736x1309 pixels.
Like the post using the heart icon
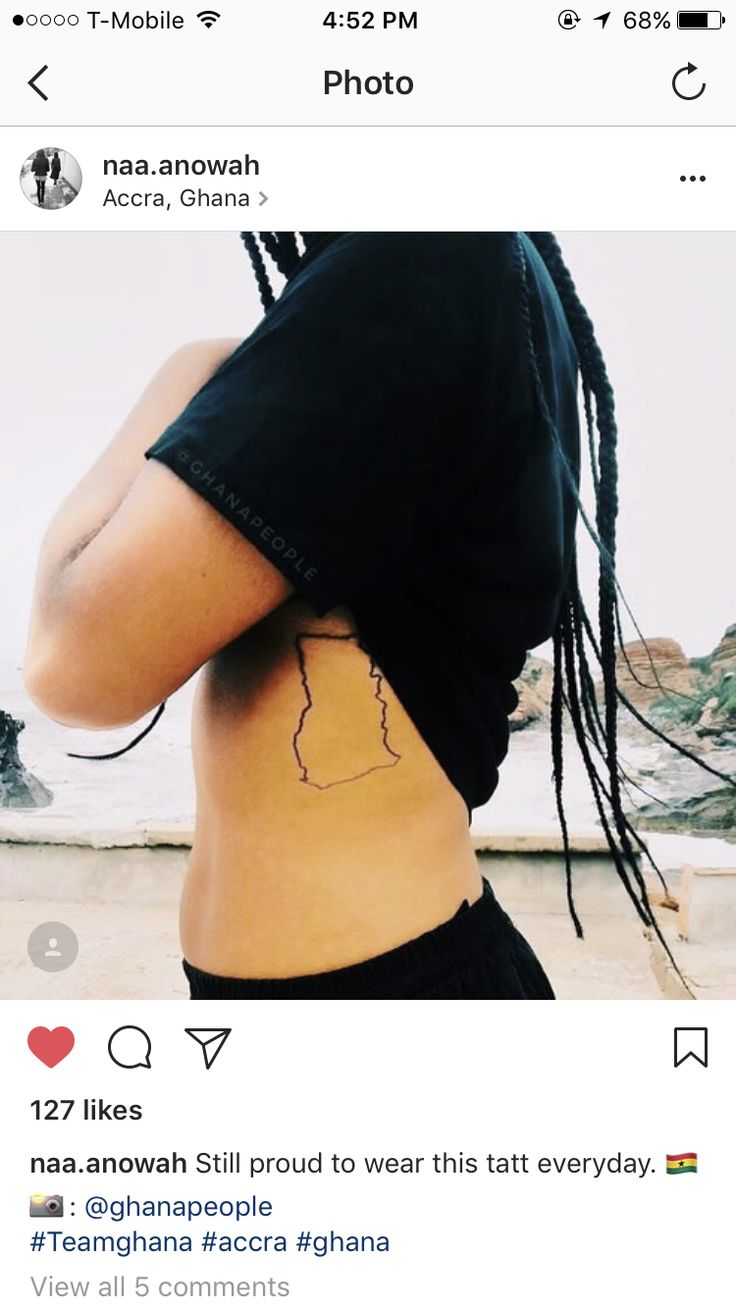coord(52,1046)
